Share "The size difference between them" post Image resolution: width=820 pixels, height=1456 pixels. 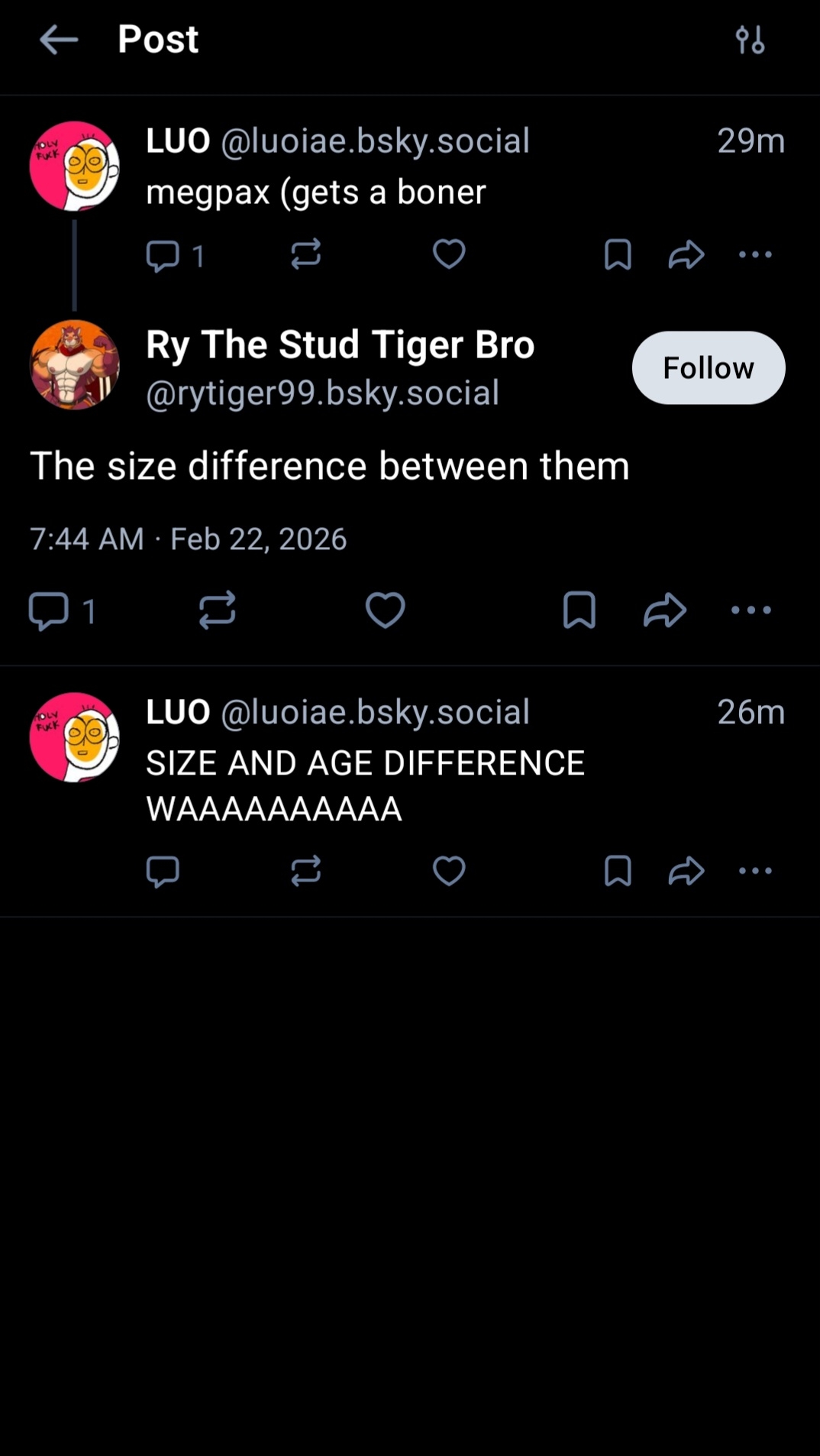(665, 610)
